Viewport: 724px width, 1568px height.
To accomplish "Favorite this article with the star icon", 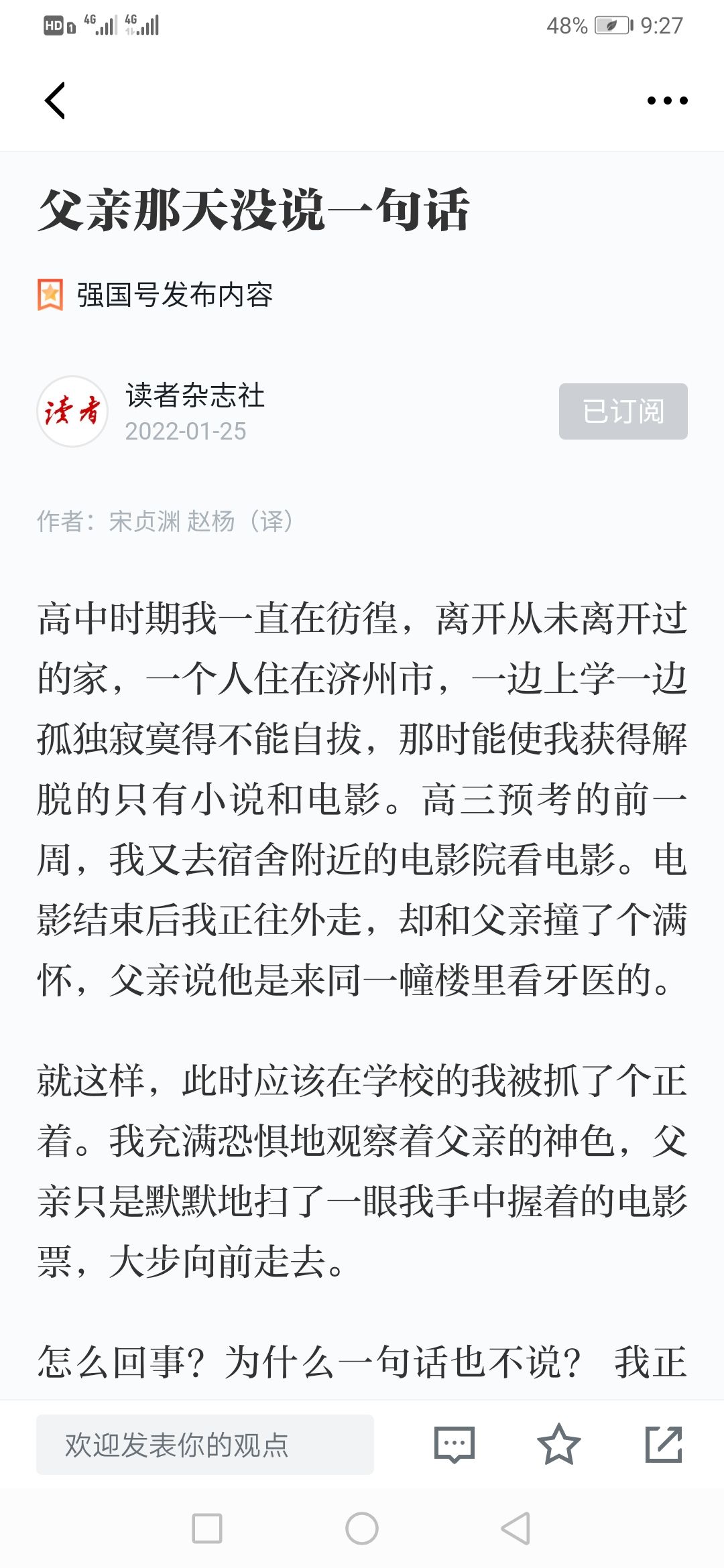I will coord(558,1444).
